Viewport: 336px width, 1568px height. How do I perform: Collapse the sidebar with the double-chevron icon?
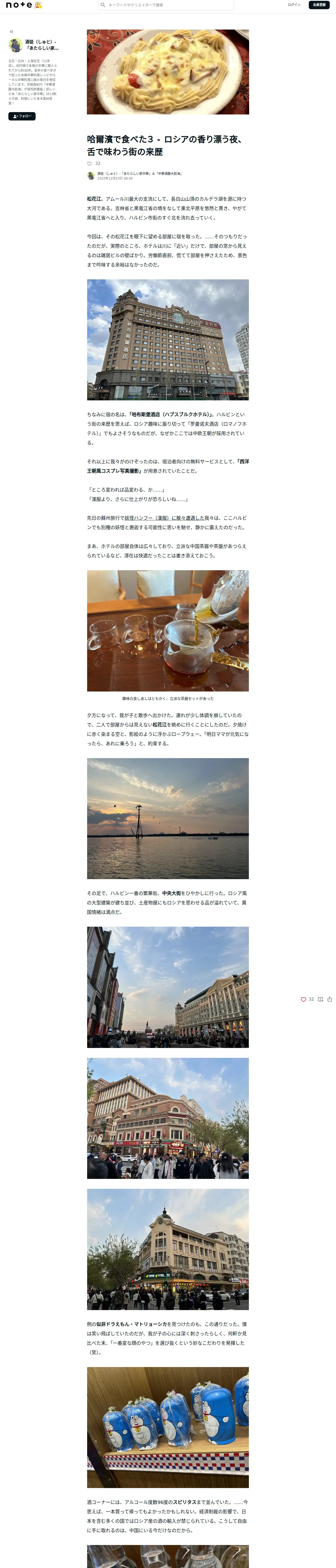[11, 32]
